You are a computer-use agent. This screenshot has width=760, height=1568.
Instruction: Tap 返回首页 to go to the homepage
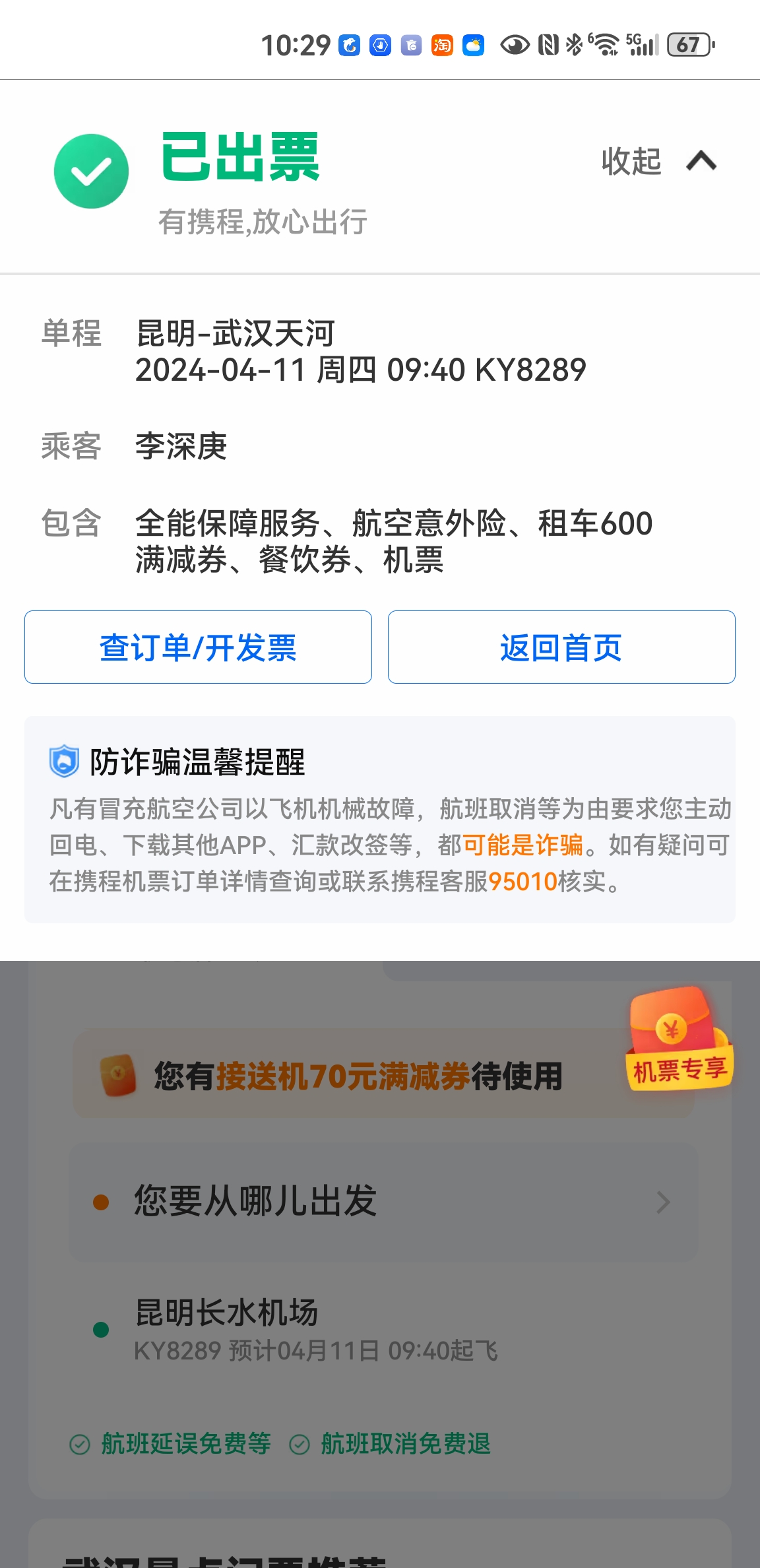pyautogui.click(x=561, y=647)
